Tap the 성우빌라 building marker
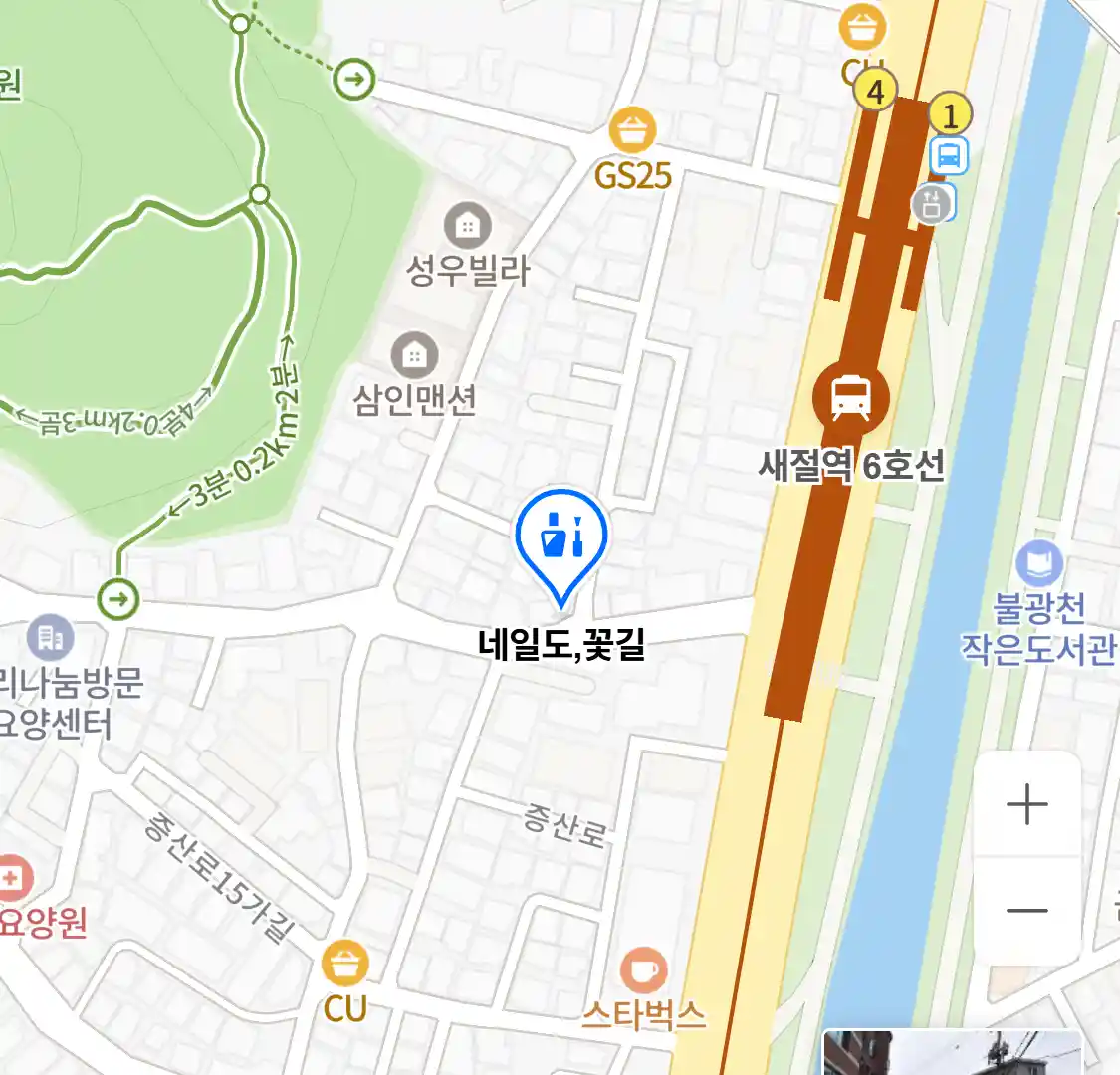 pyautogui.click(x=467, y=226)
